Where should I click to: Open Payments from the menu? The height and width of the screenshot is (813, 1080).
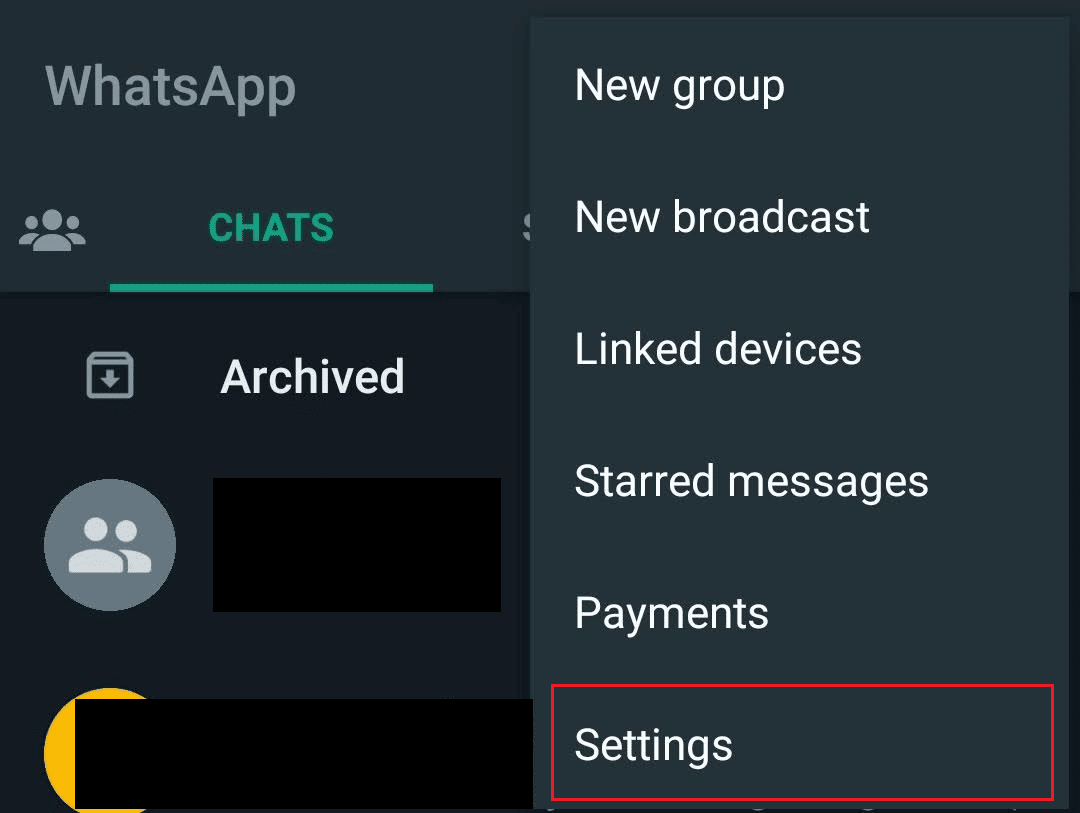(x=672, y=613)
